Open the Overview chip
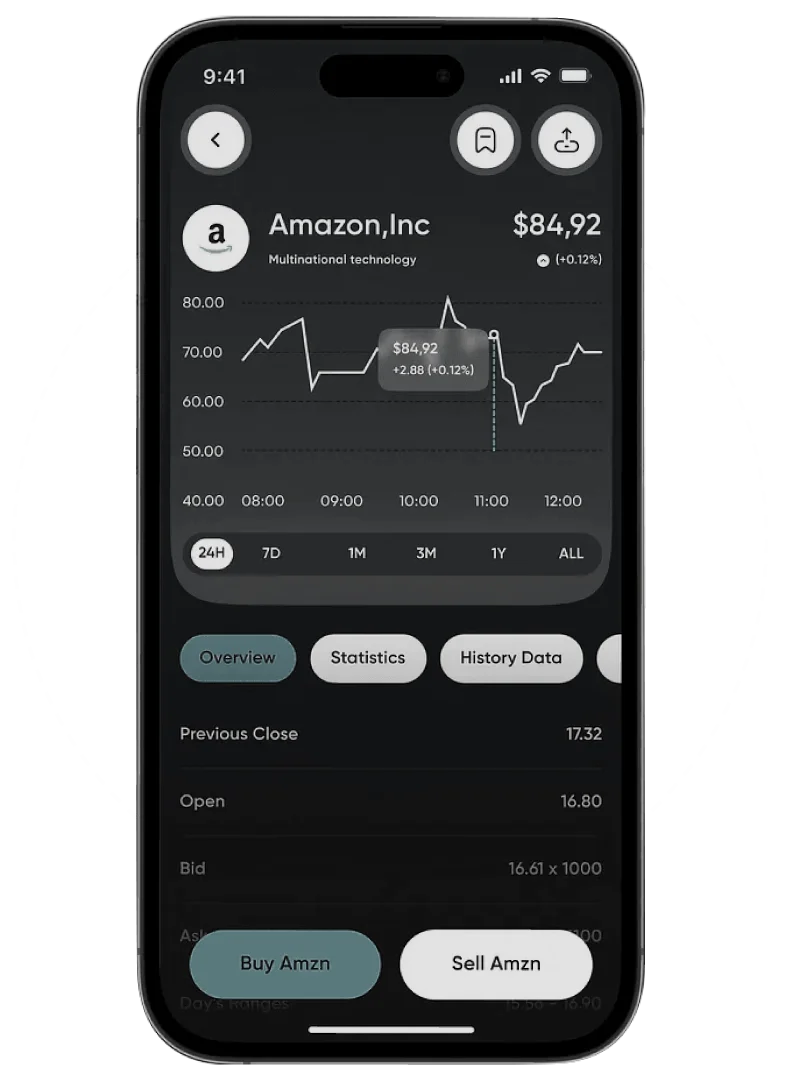Image resolution: width=791 pixels, height=1080 pixels. (x=238, y=658)
